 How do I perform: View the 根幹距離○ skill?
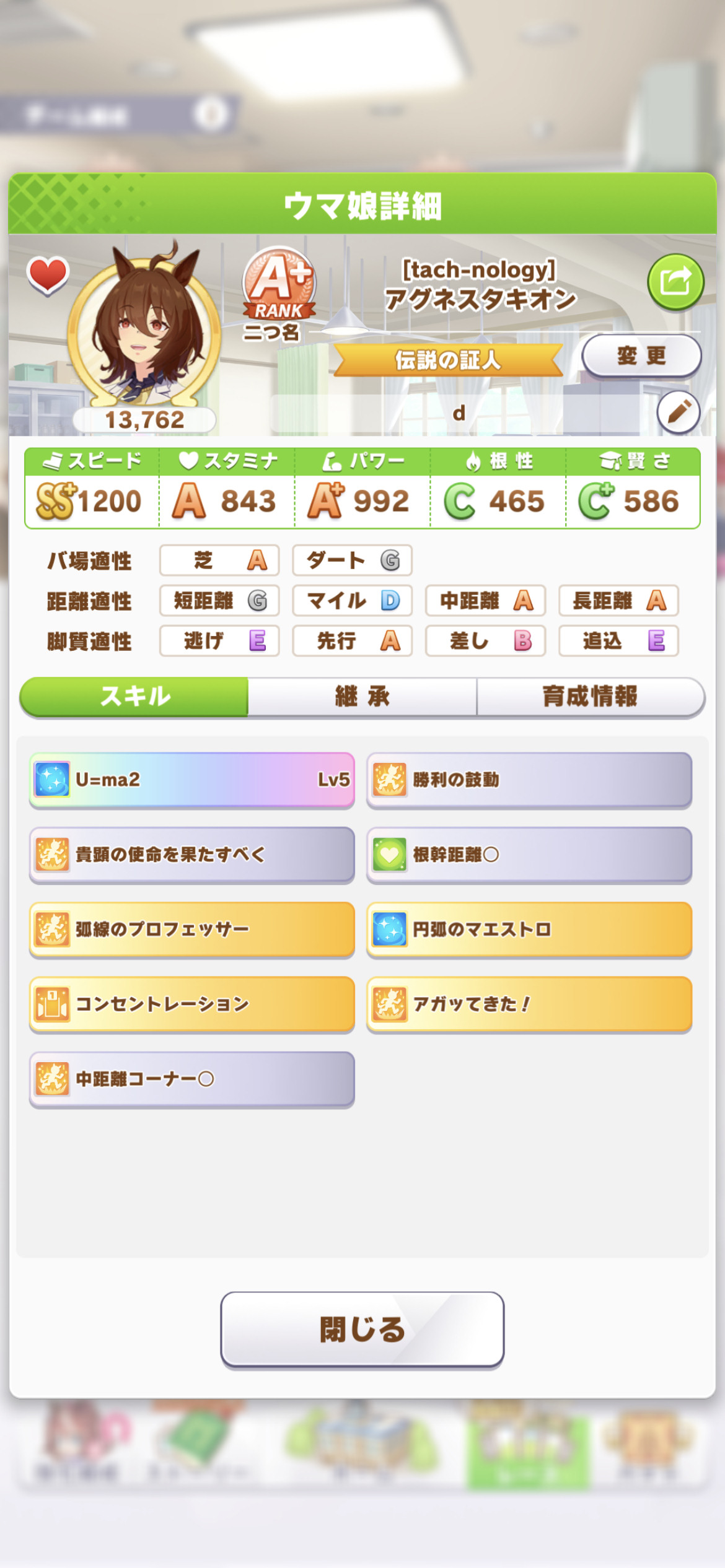coord(529,855)
